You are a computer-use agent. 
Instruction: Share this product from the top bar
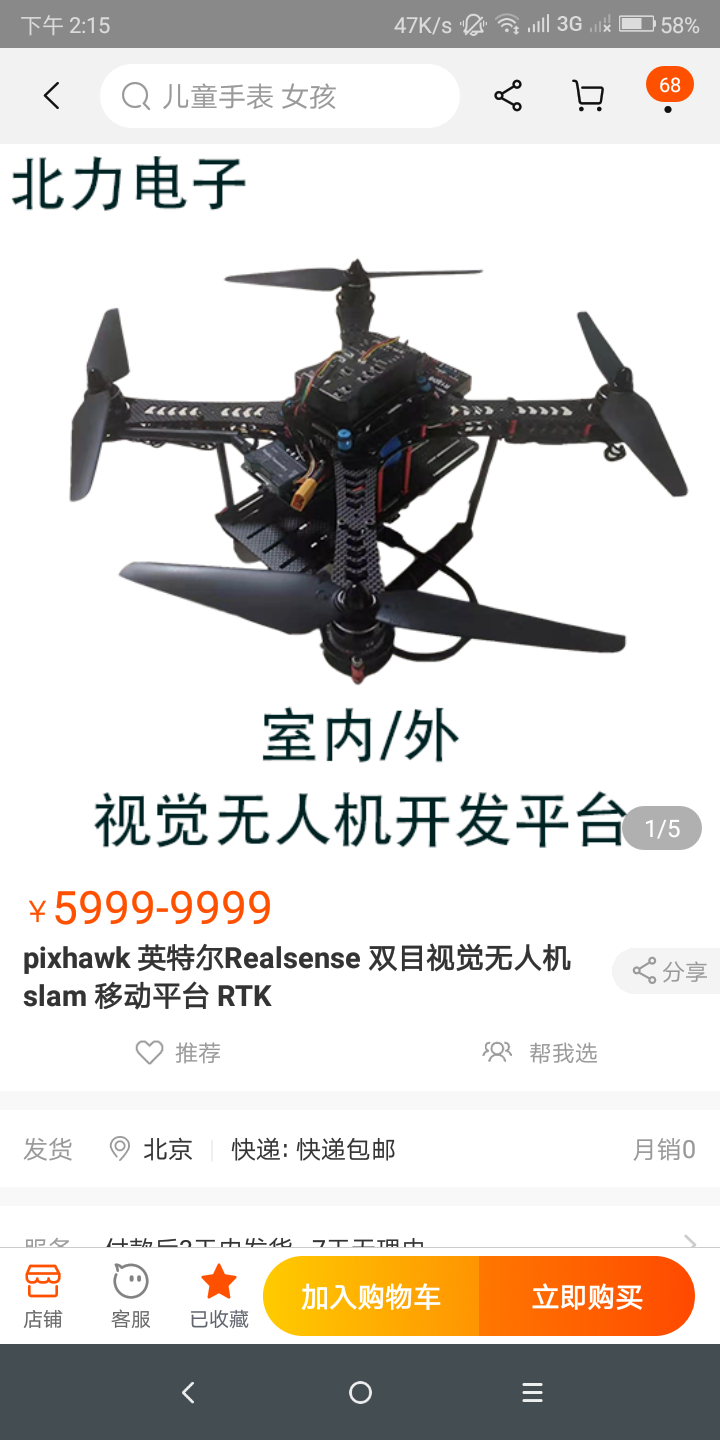[x=508, y=96]
